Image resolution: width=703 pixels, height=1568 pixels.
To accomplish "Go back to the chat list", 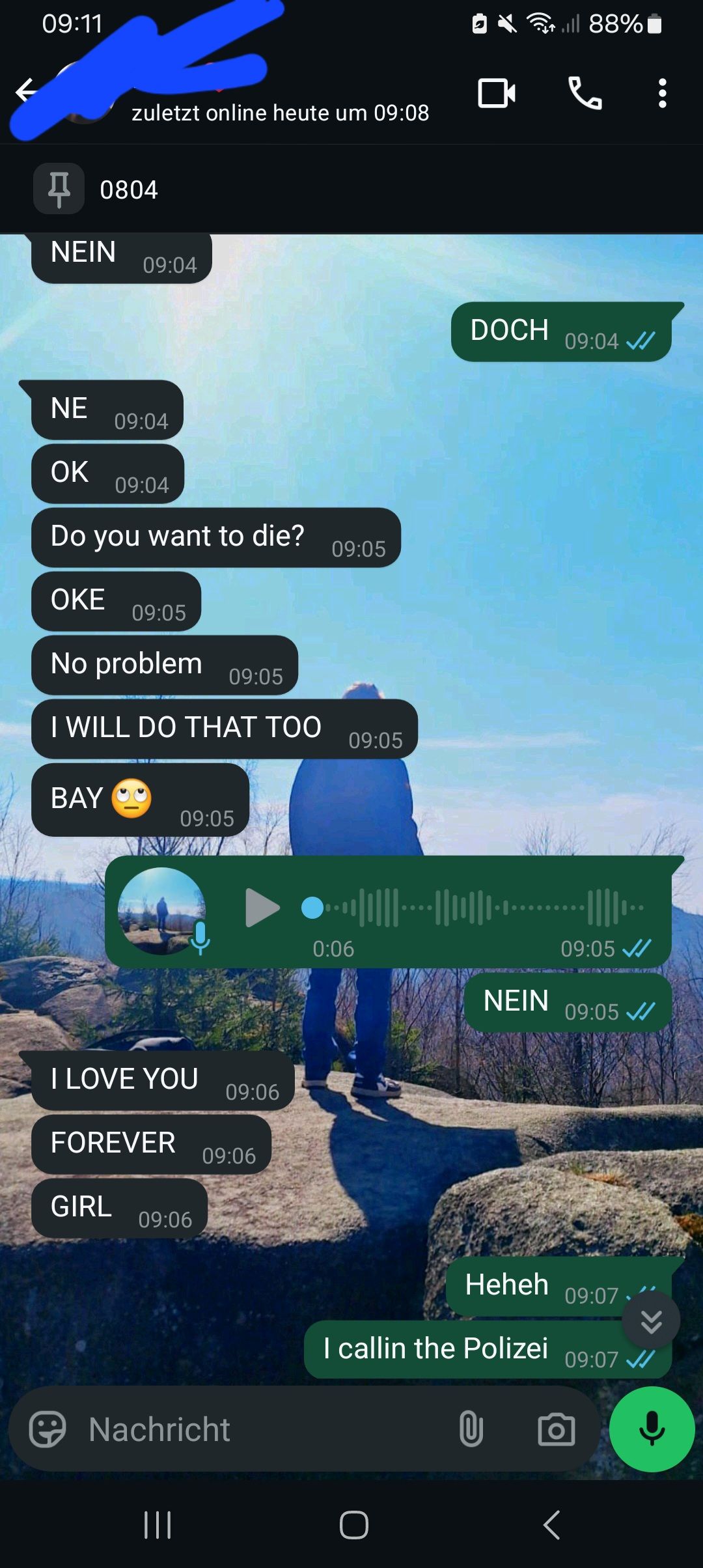I will (27, 91).
